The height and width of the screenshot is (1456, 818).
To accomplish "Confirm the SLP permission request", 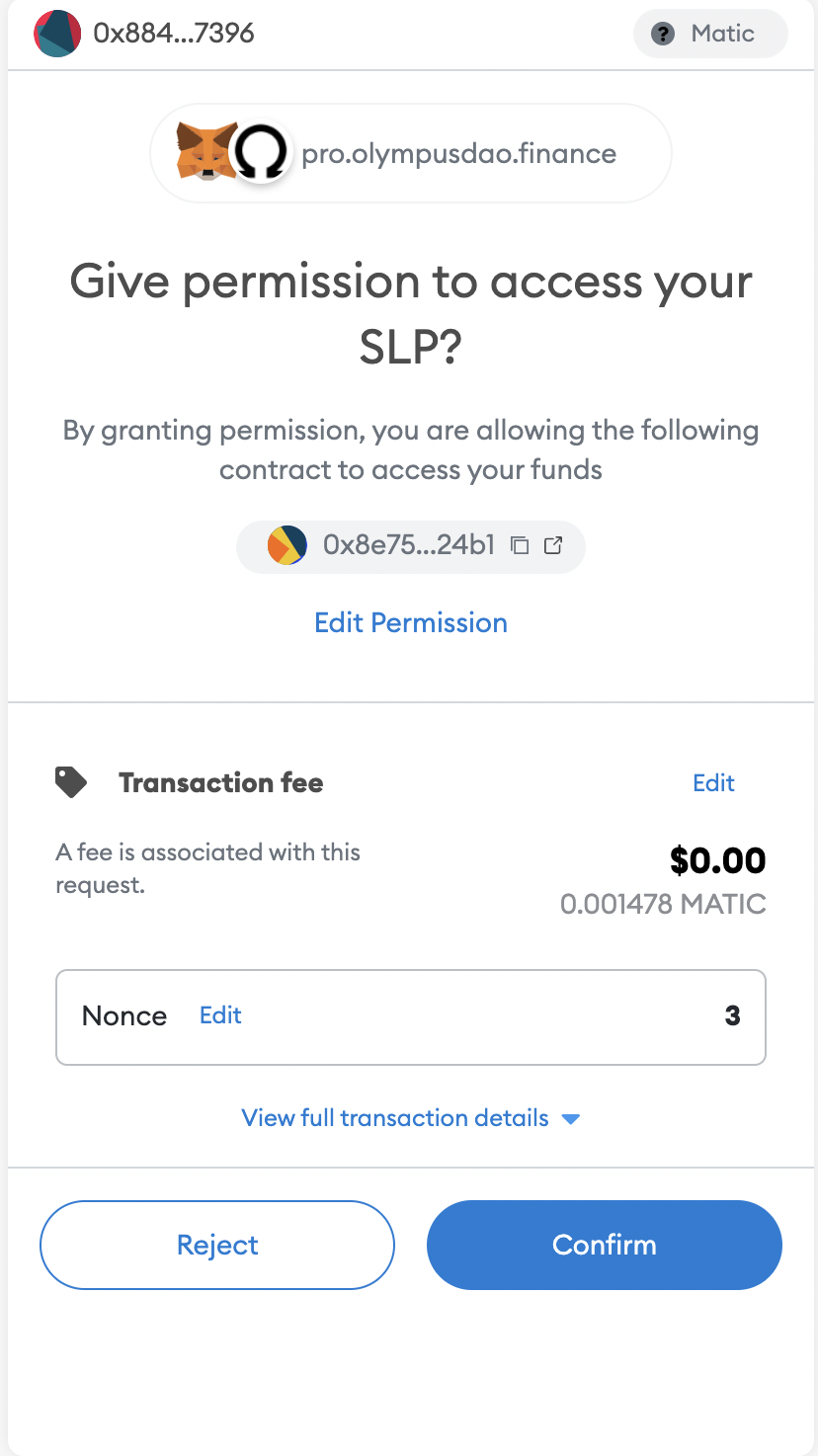I will (604, 1245).
